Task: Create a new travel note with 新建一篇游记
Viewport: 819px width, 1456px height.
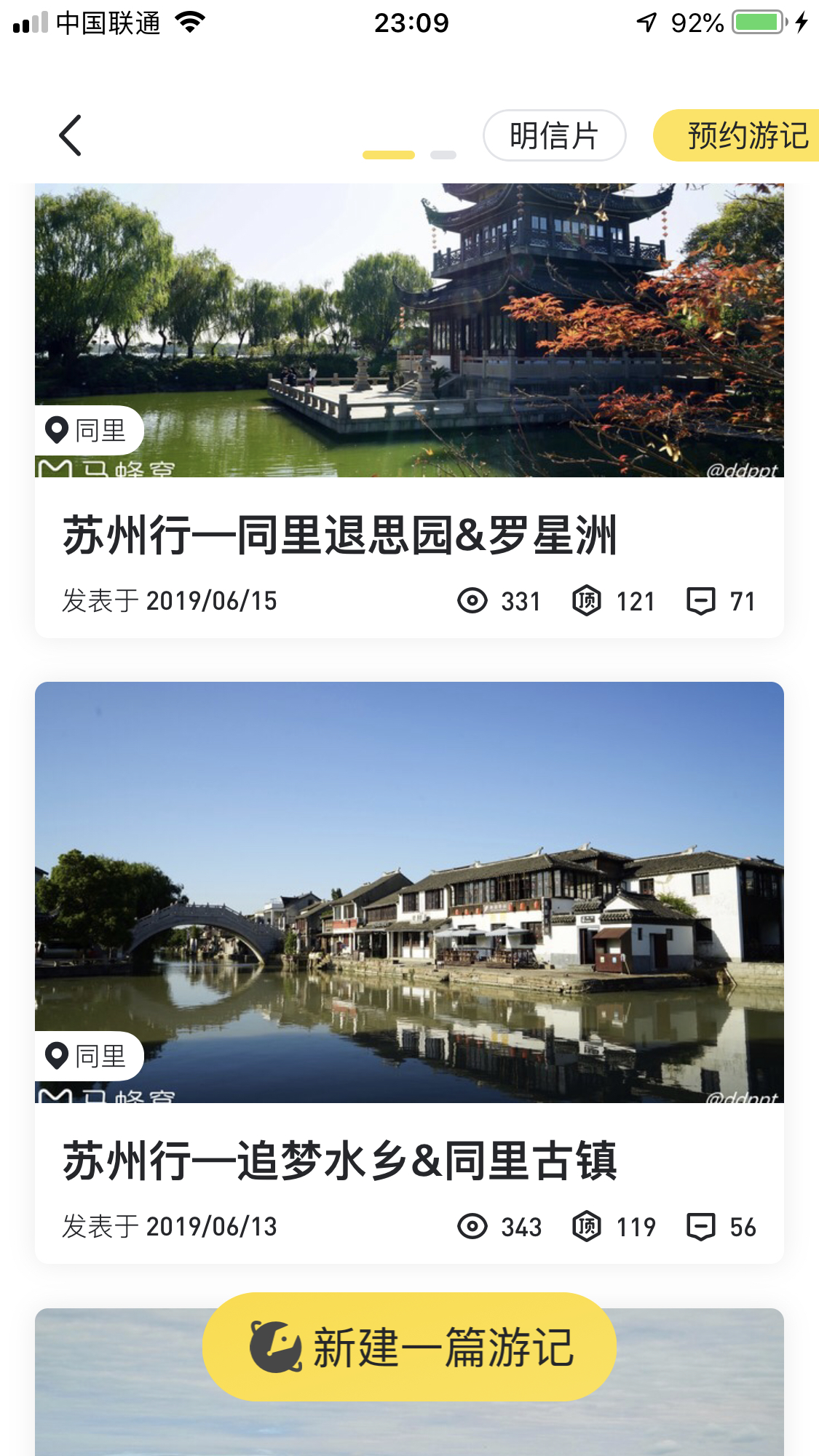Action: pyautogui.click(x=409, y=1347)
